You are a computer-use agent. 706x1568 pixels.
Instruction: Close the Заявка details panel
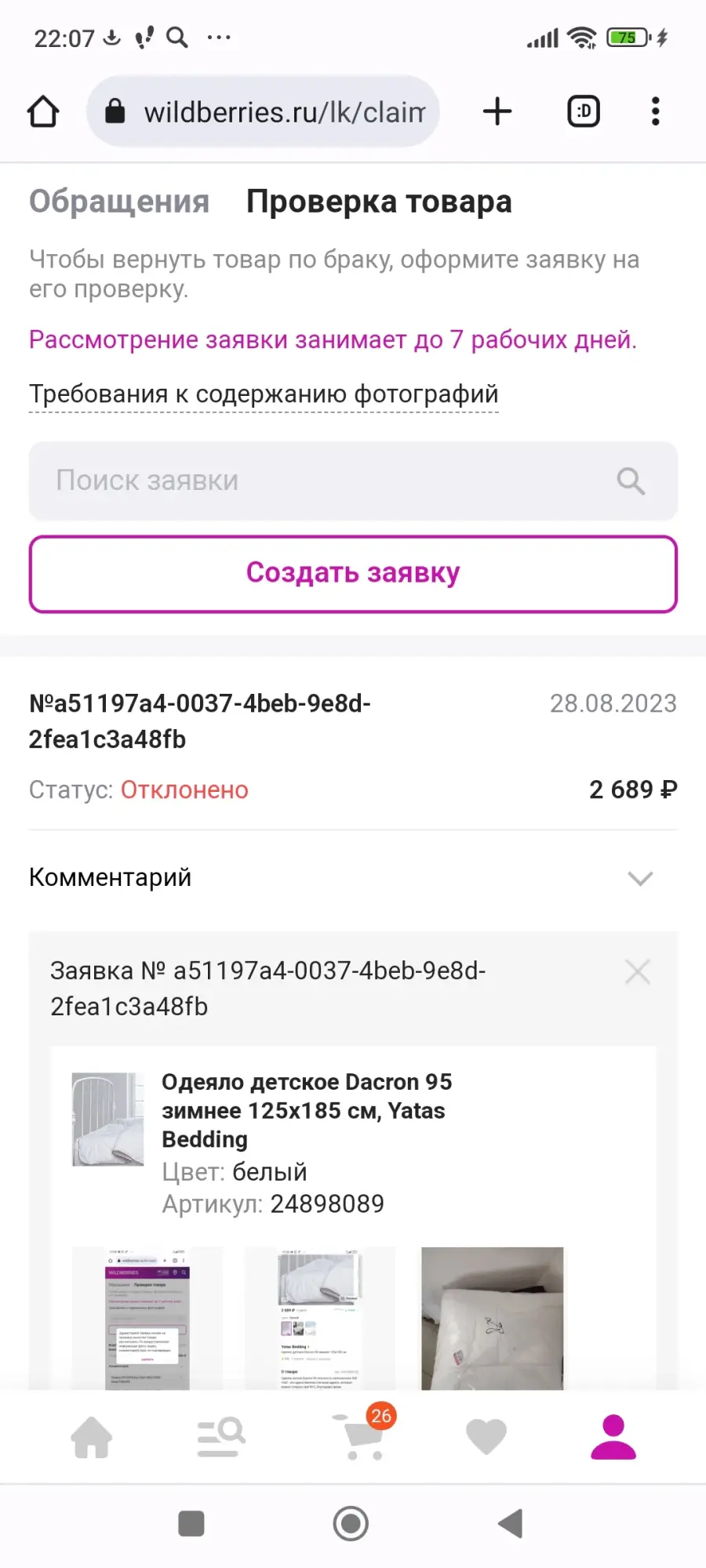[638, 972]
